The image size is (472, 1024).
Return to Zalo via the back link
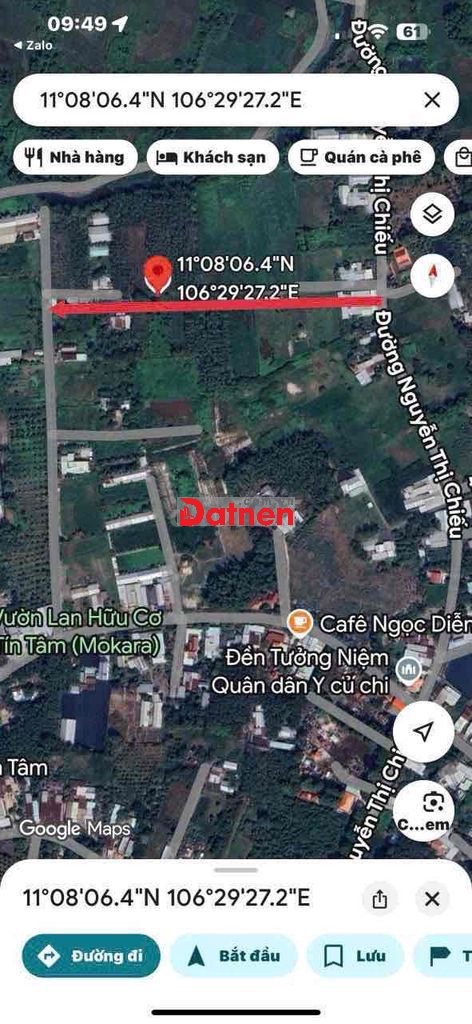click(x=33, y=46)
